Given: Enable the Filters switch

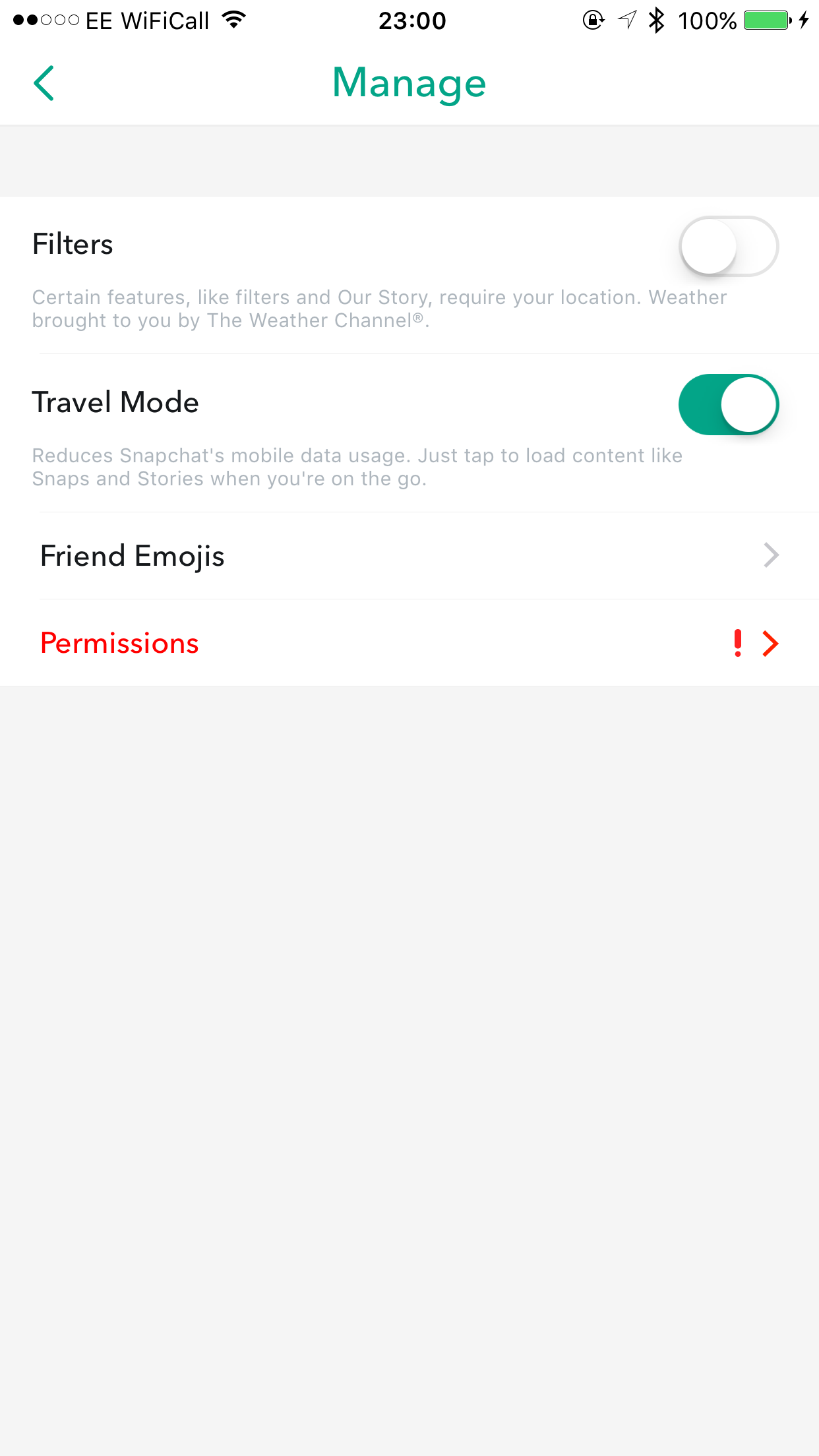Looking at the screenshot, I should click(729, 246).
